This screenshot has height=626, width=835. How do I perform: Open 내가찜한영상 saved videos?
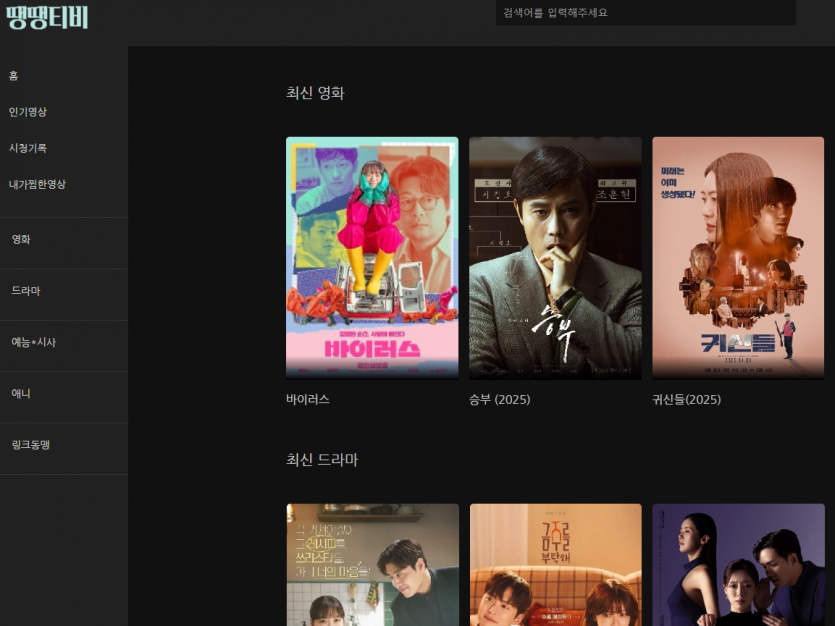click(37, 184)
